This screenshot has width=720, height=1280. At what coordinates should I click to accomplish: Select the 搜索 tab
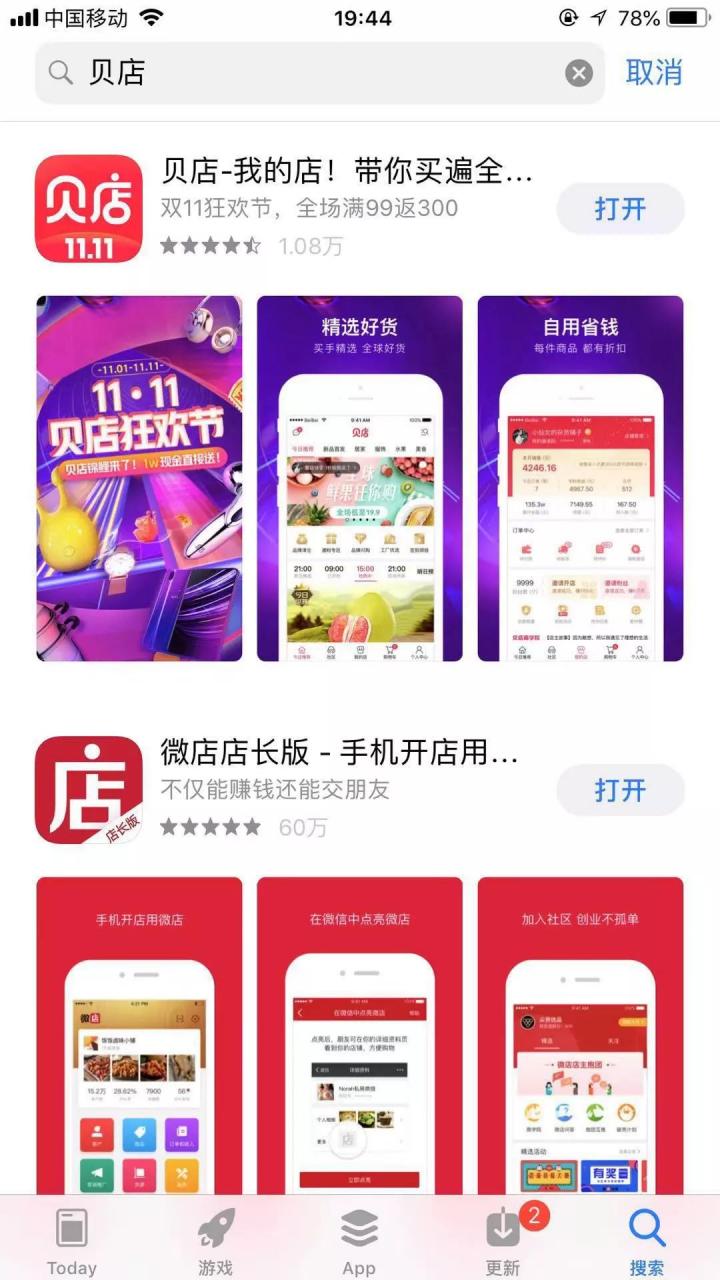coord(647,1240)
